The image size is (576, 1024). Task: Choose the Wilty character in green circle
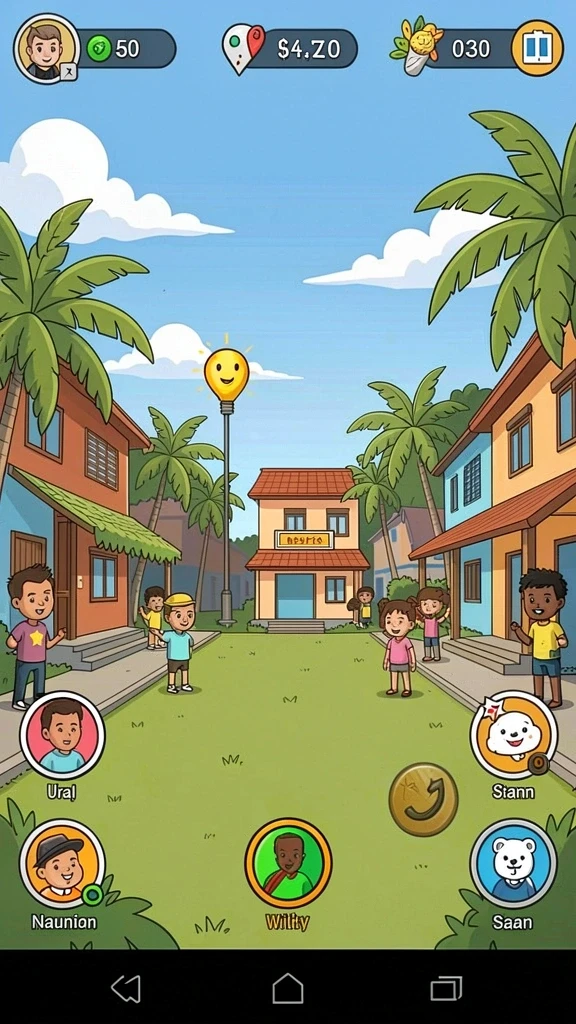click(x=289, y=863)
